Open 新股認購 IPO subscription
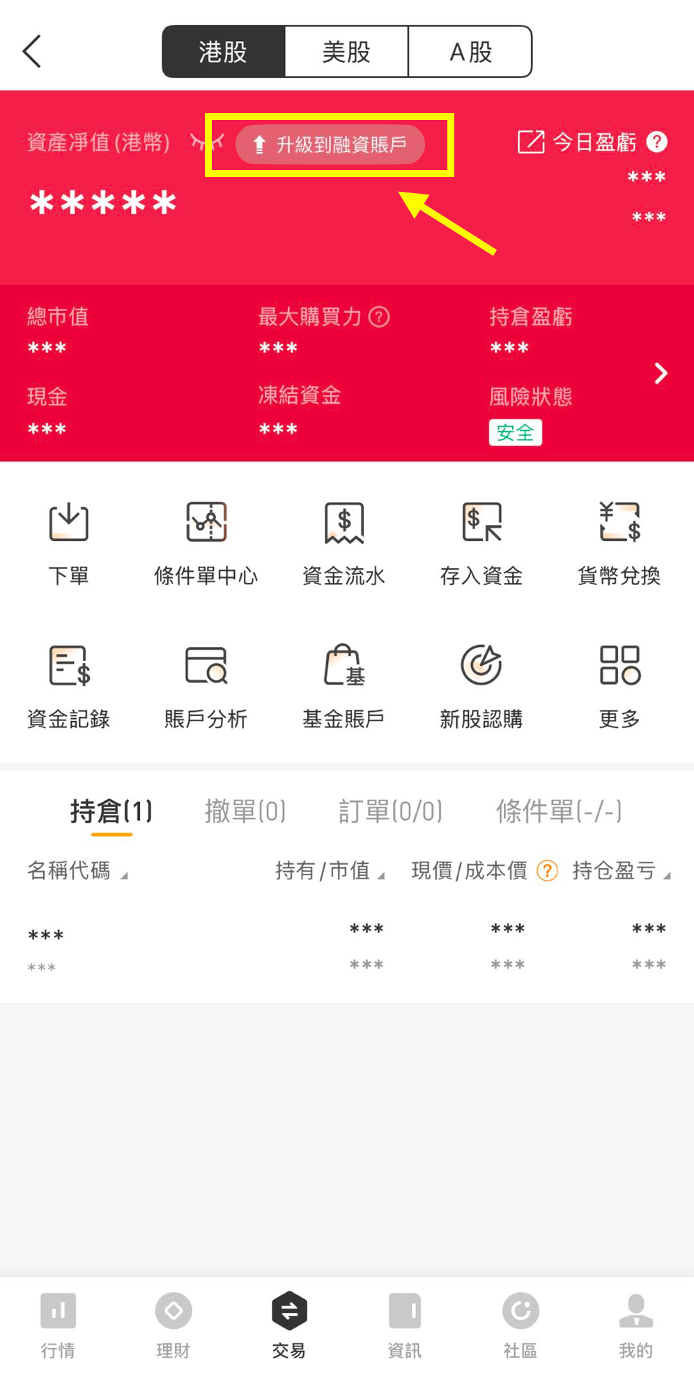Viewport: 694px width, 1396px height. 481,687
